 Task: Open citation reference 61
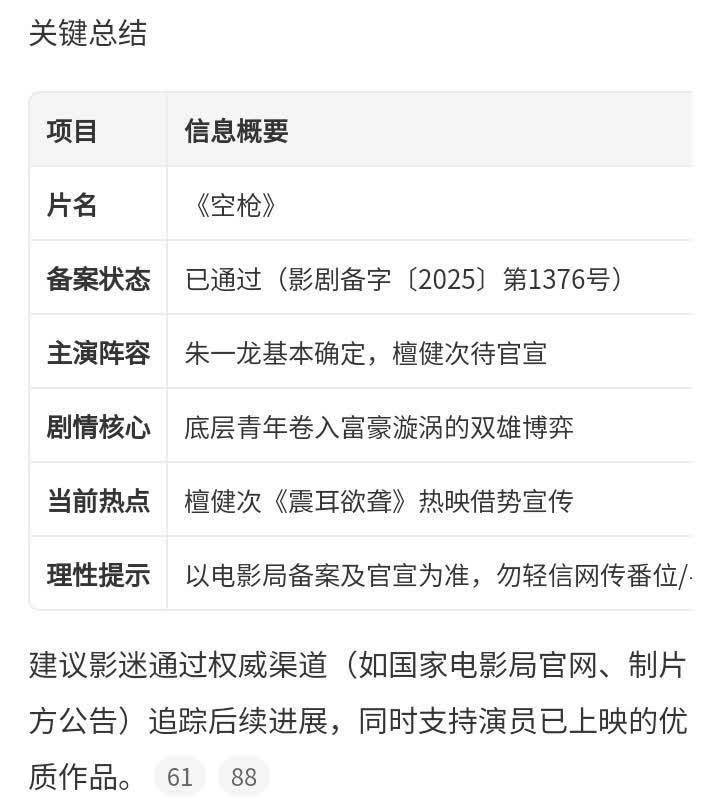[180, 777]
